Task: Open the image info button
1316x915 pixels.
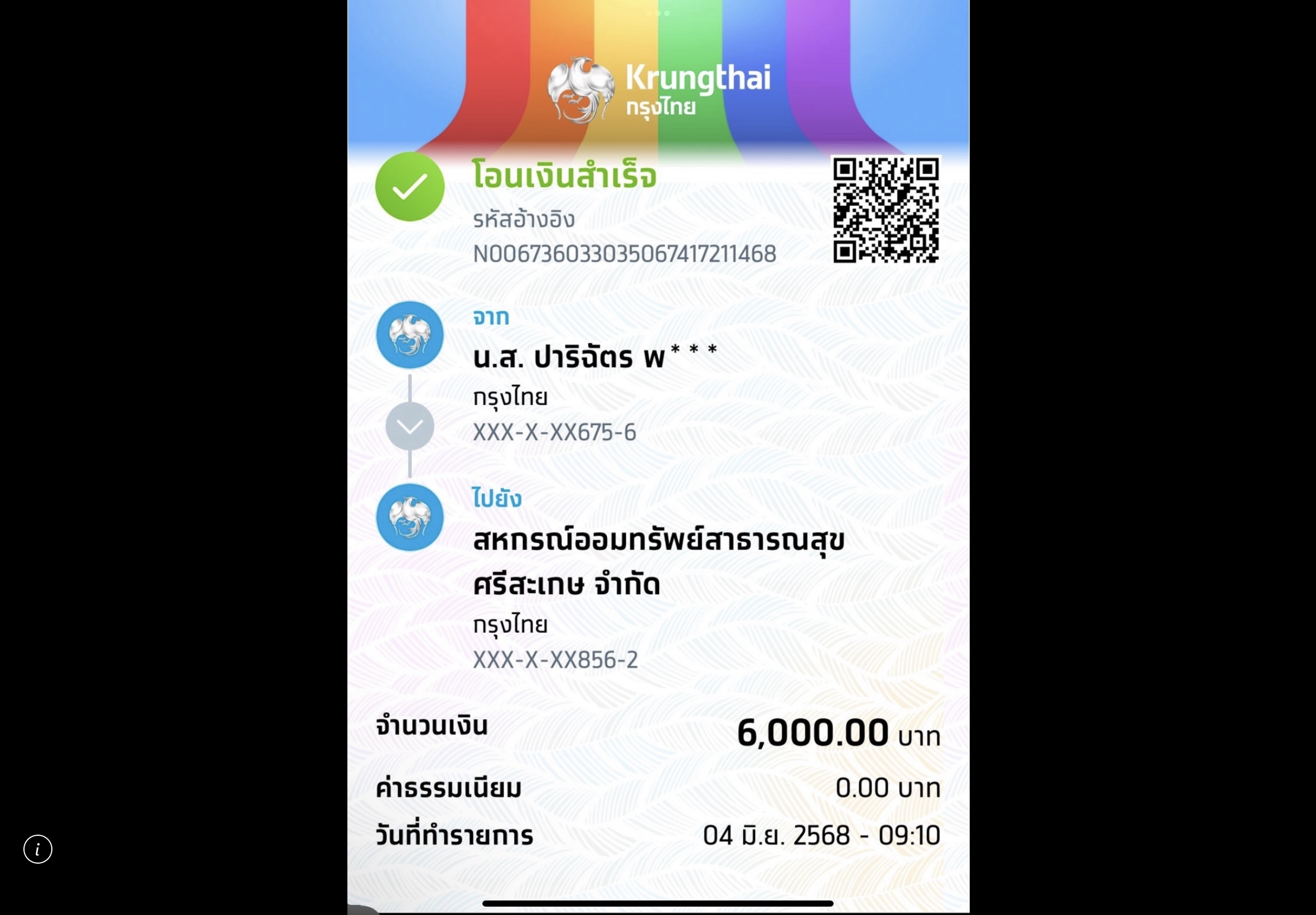Action: pyautogui.click(x=38, y=849)
